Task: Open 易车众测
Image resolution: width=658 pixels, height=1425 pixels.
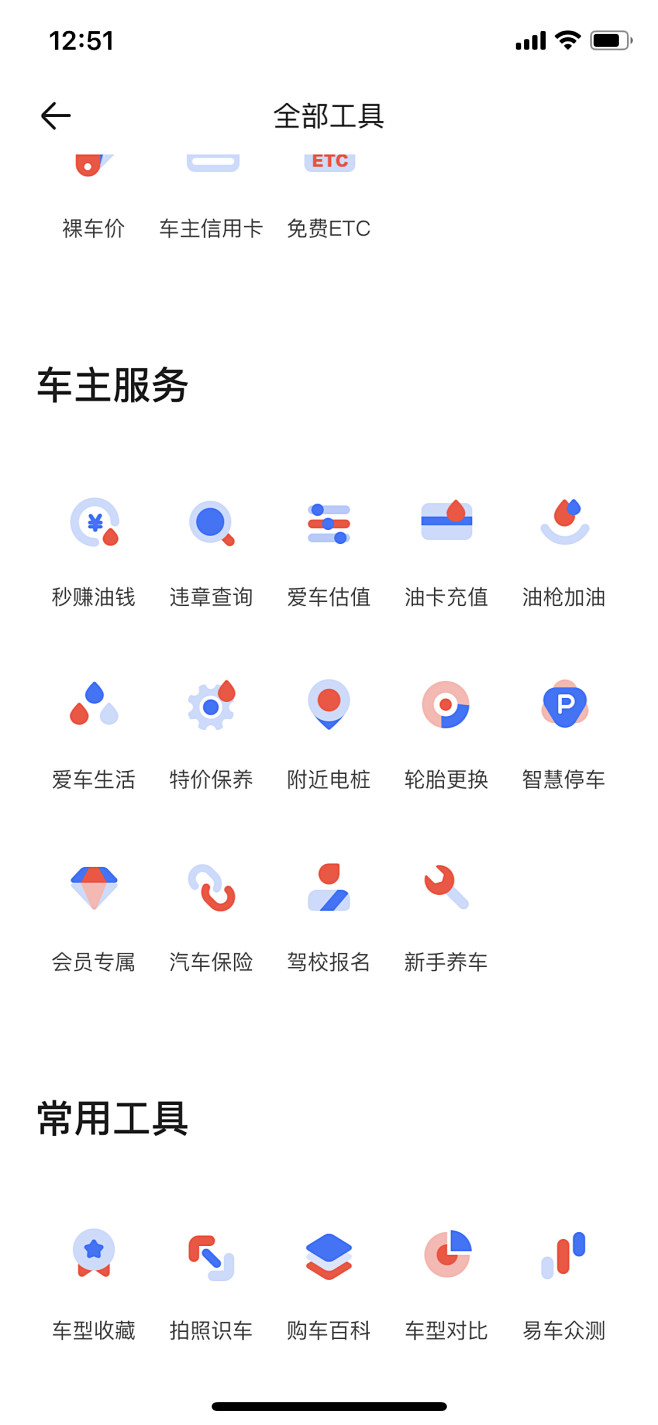Action: tap(564, 1285)
